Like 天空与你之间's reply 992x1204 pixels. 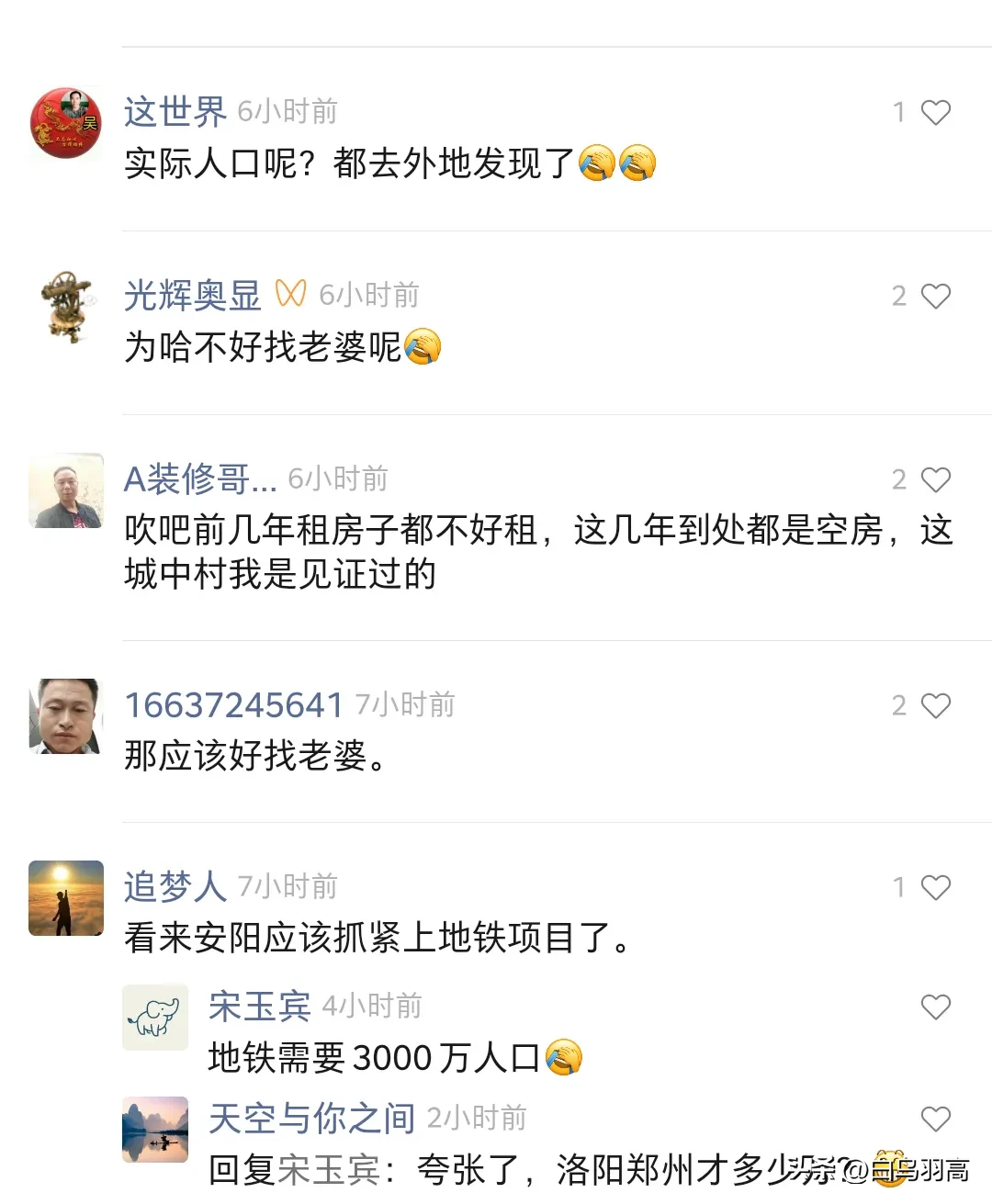coord(935,1120)
